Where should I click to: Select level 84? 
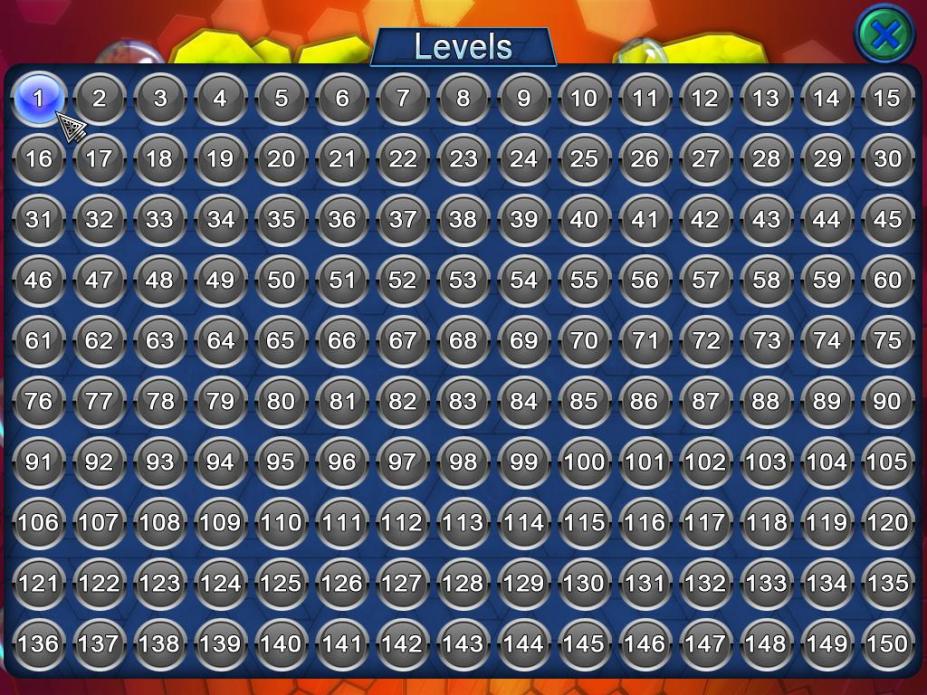[x=524, y=401]
